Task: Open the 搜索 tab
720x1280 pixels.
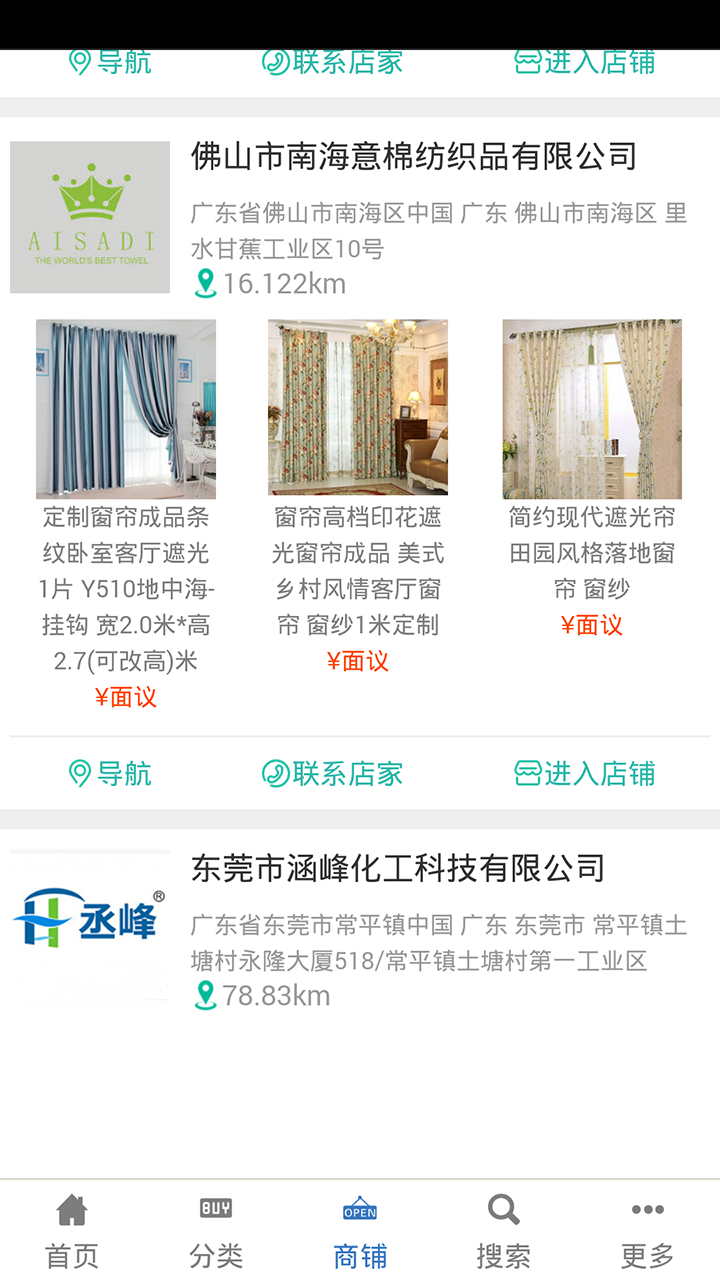Action: 503,1255
